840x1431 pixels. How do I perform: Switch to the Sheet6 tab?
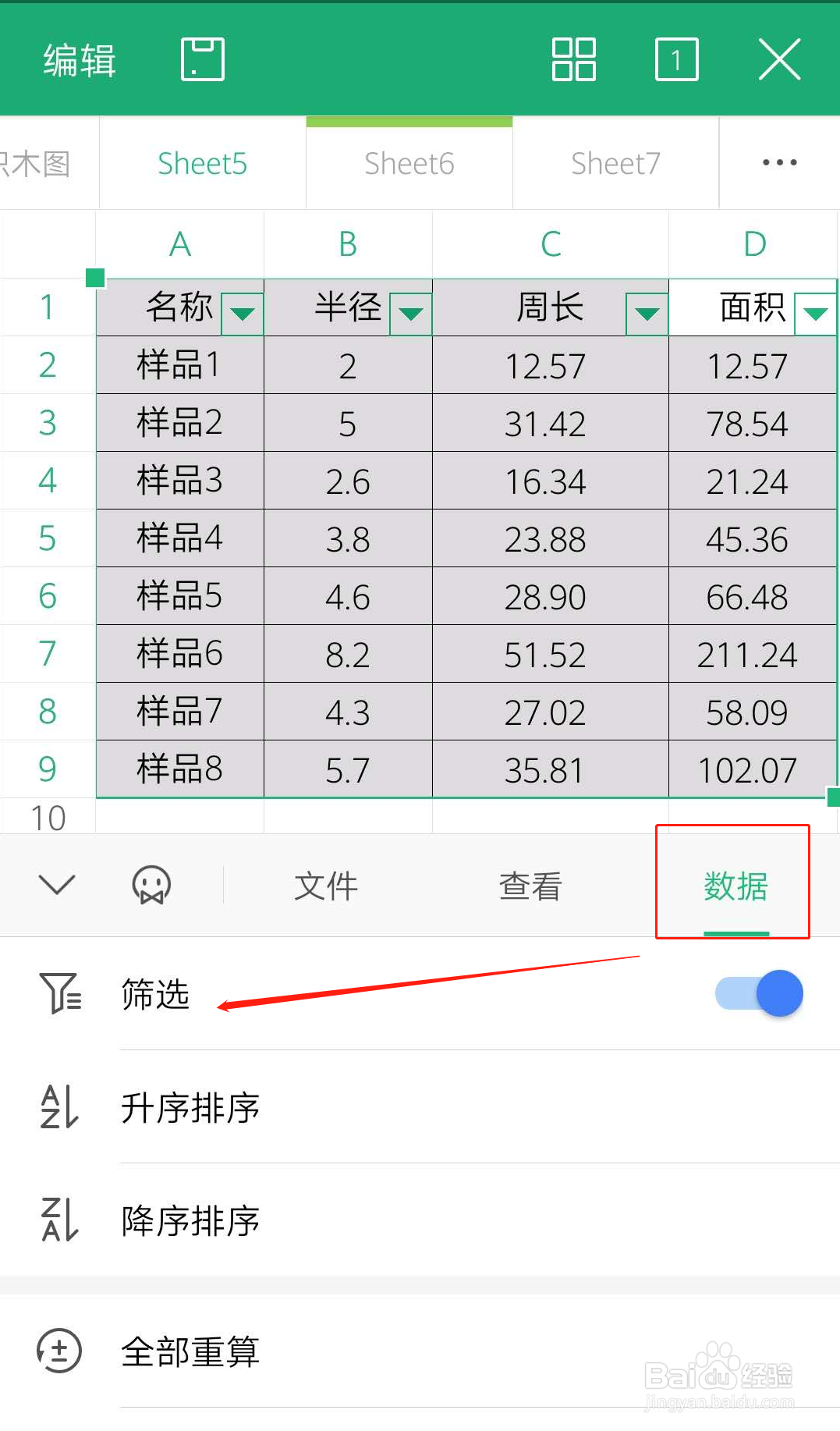tap(409, 162)
